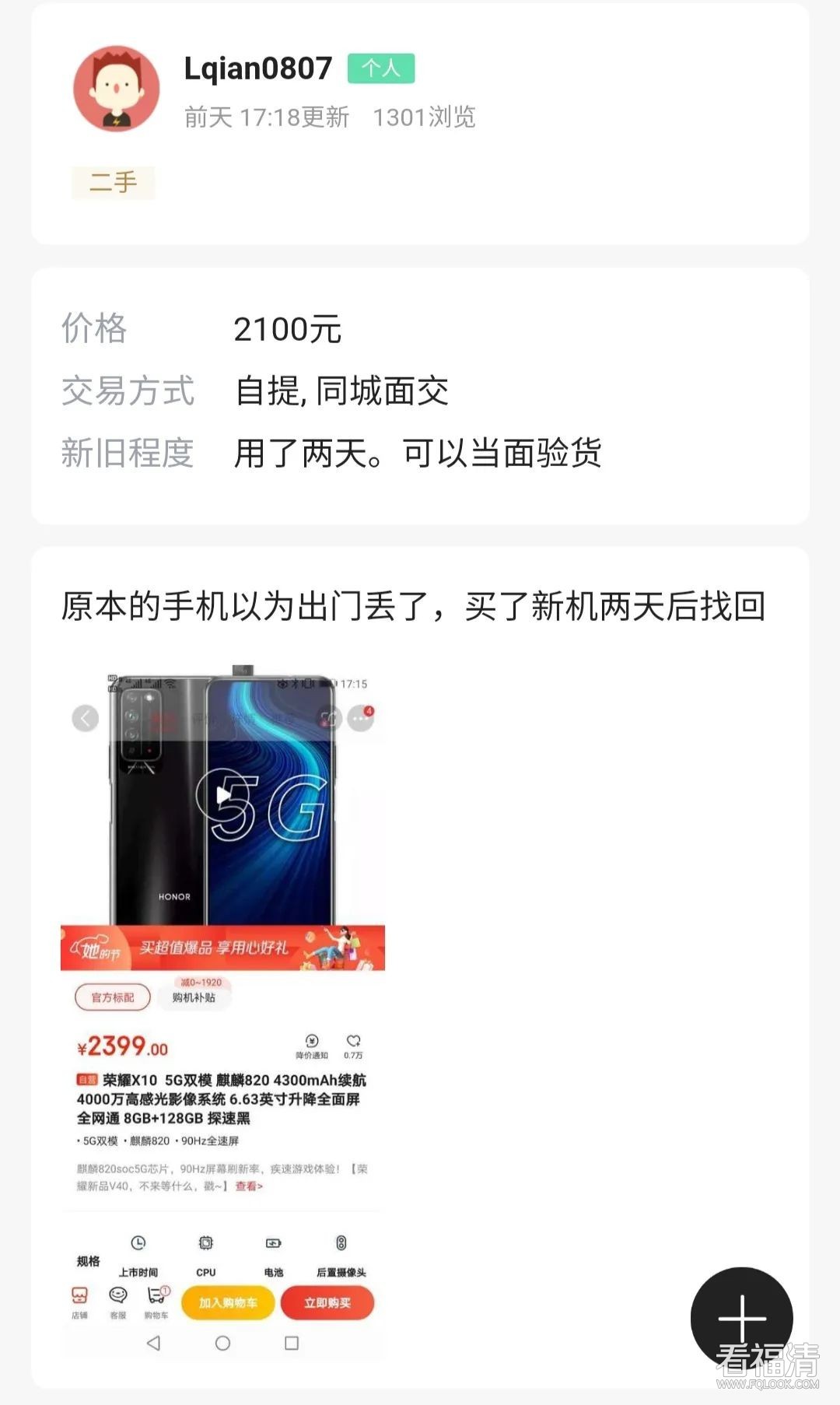Open the username Lqian0807
Image resolution: width=840 pixels, height=1405 pixels.
(x=257, y=68)
